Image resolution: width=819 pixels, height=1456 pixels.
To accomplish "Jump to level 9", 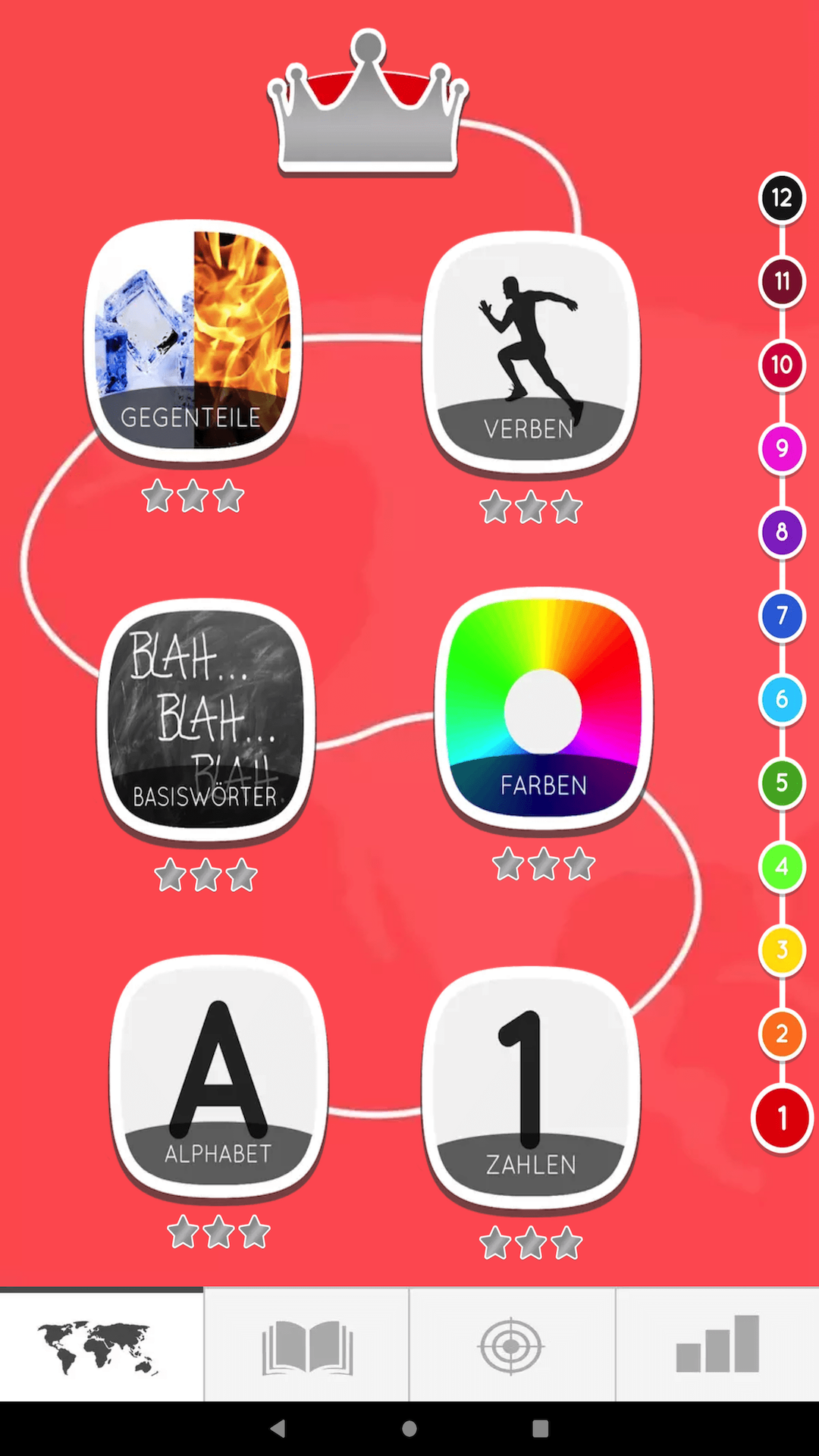I will click(782, 449).
